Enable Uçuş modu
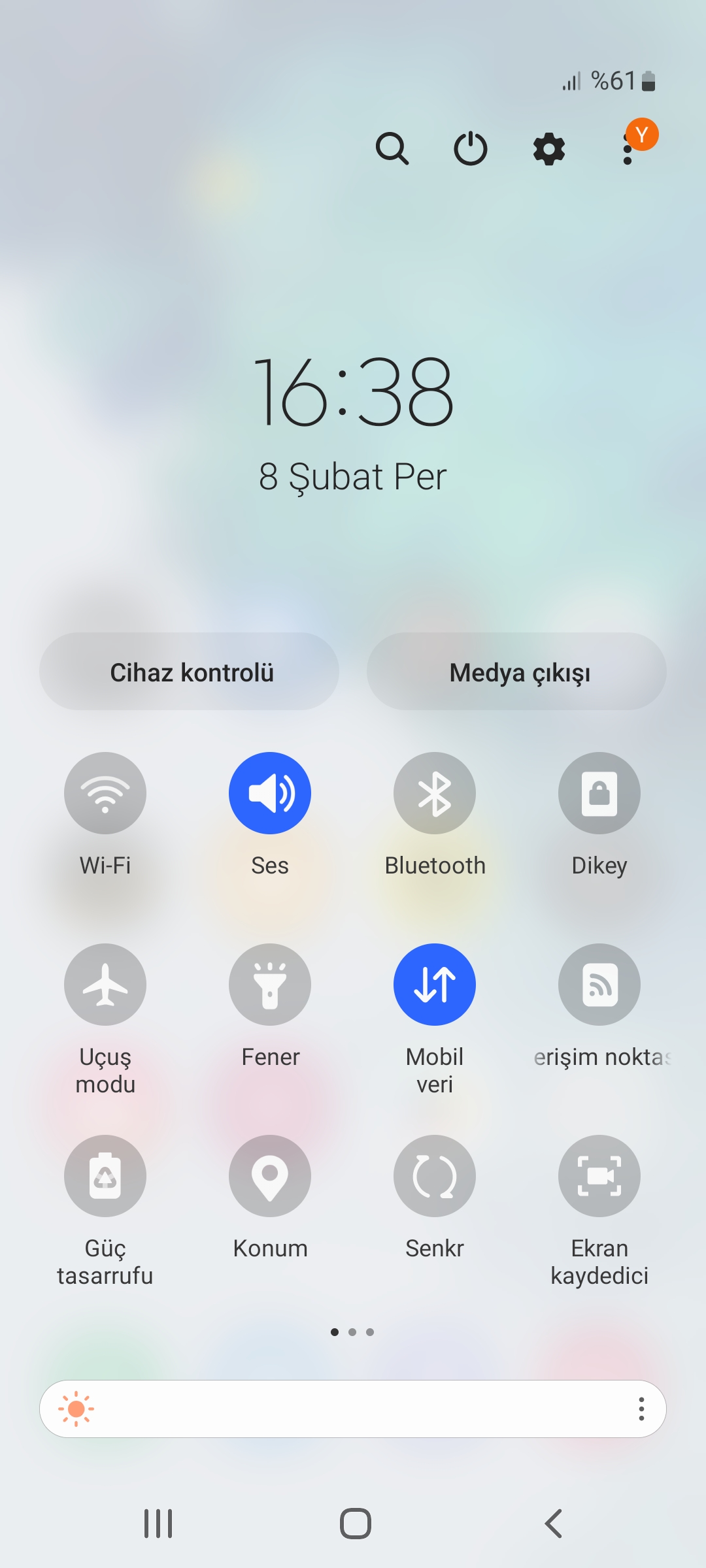Image resolution: width=706 pixels, height=1568 pixels. click(x=105, y=985)
